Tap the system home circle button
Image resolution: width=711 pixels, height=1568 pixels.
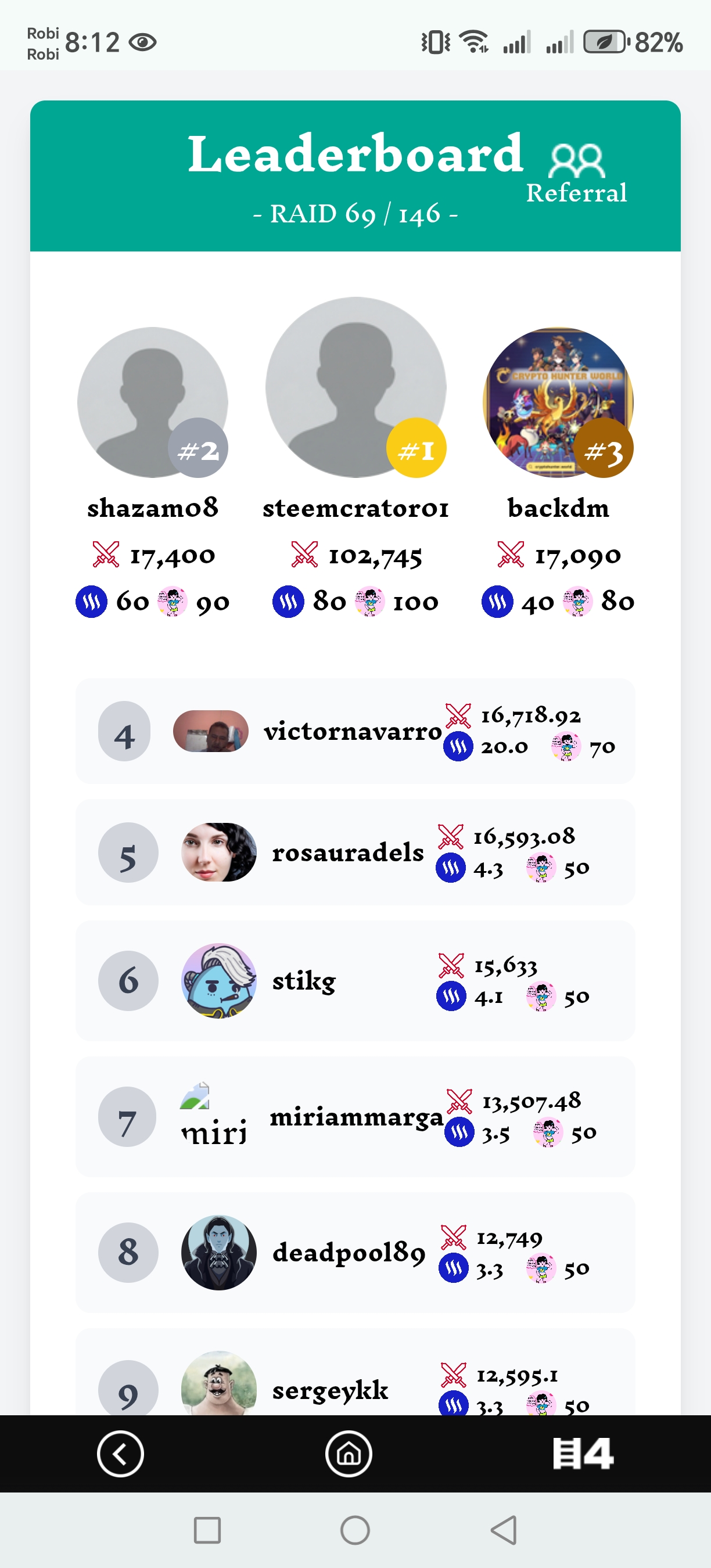coord(355,1530)
